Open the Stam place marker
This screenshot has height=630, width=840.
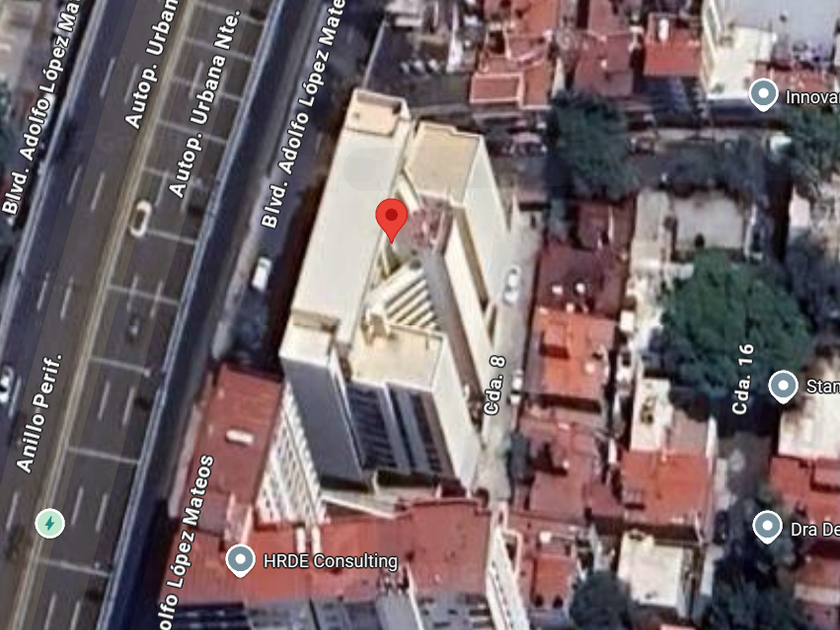click(783, 385)
